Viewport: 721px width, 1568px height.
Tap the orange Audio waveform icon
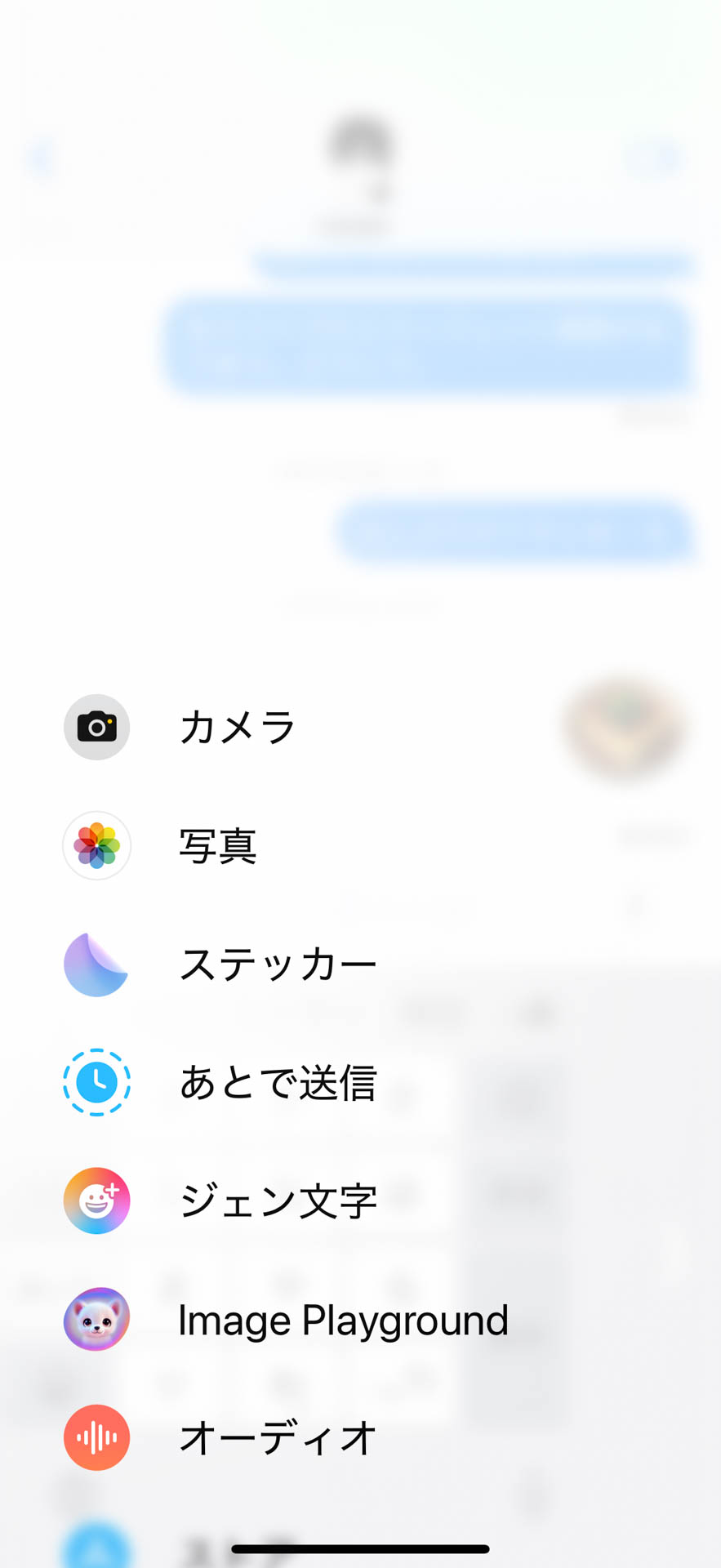[x=96, y=1436]
